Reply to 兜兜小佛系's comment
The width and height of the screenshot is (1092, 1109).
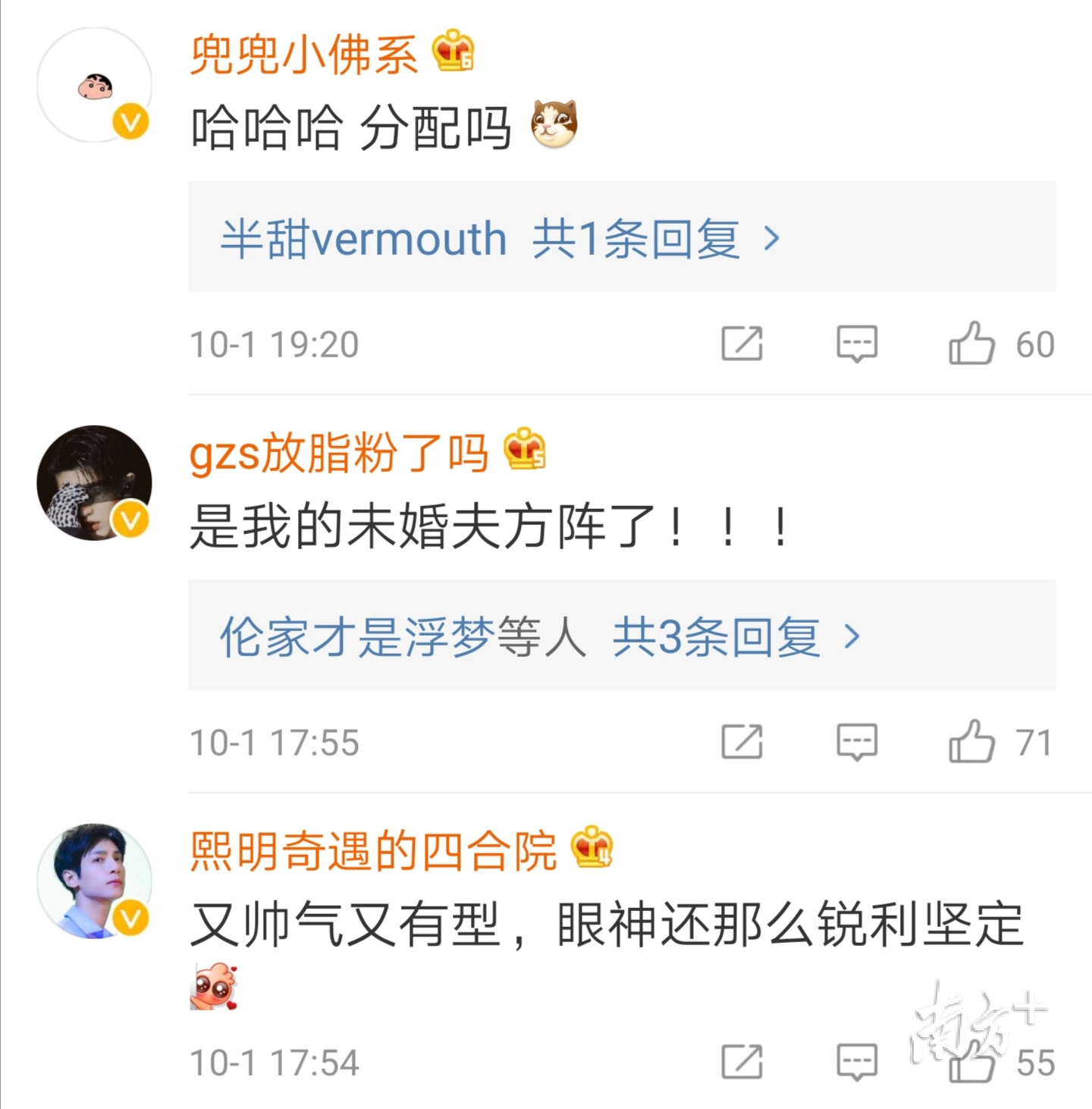pos(857,344)
